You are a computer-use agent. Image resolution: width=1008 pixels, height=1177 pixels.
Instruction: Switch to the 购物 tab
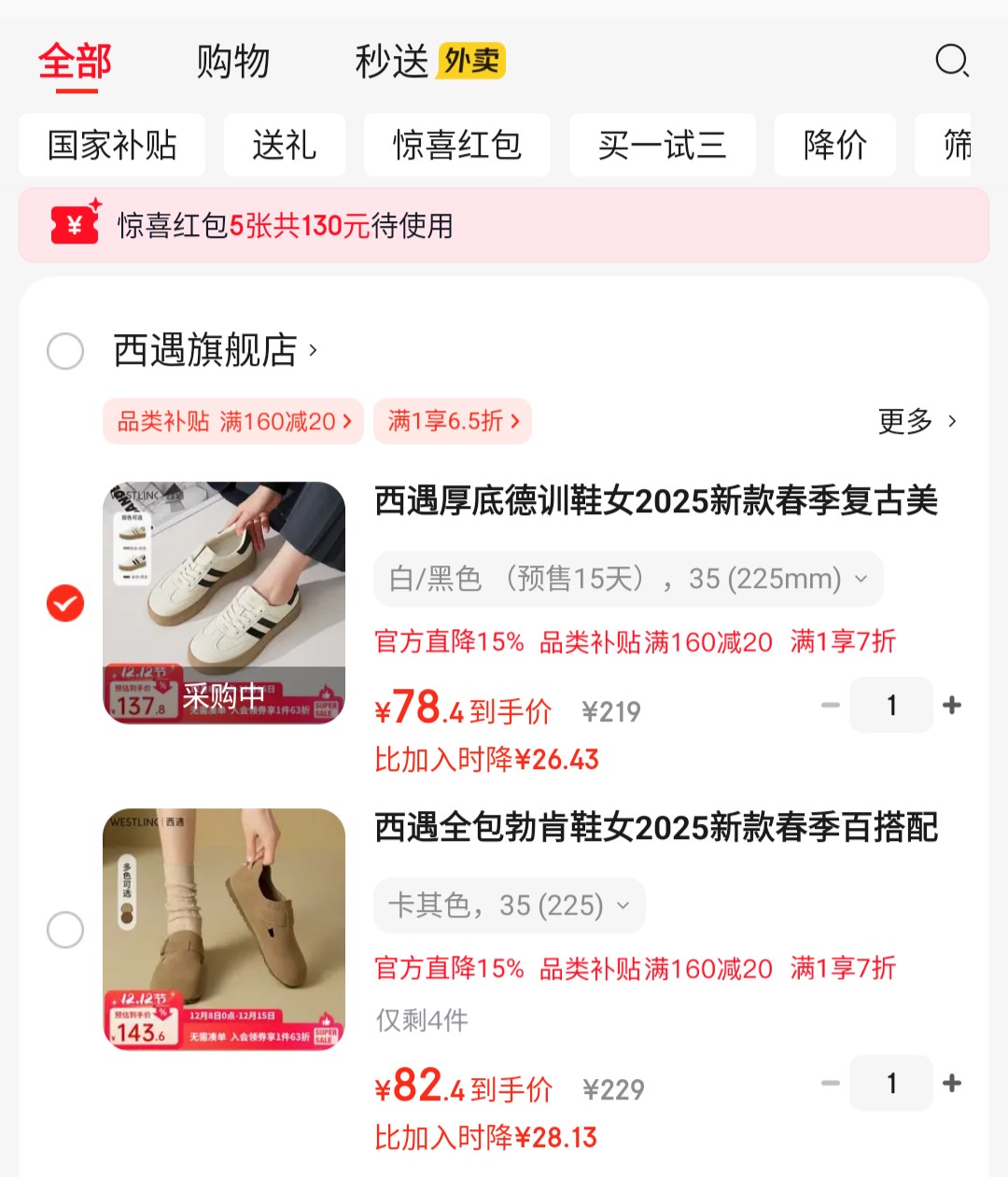click(x=233, y=63)
